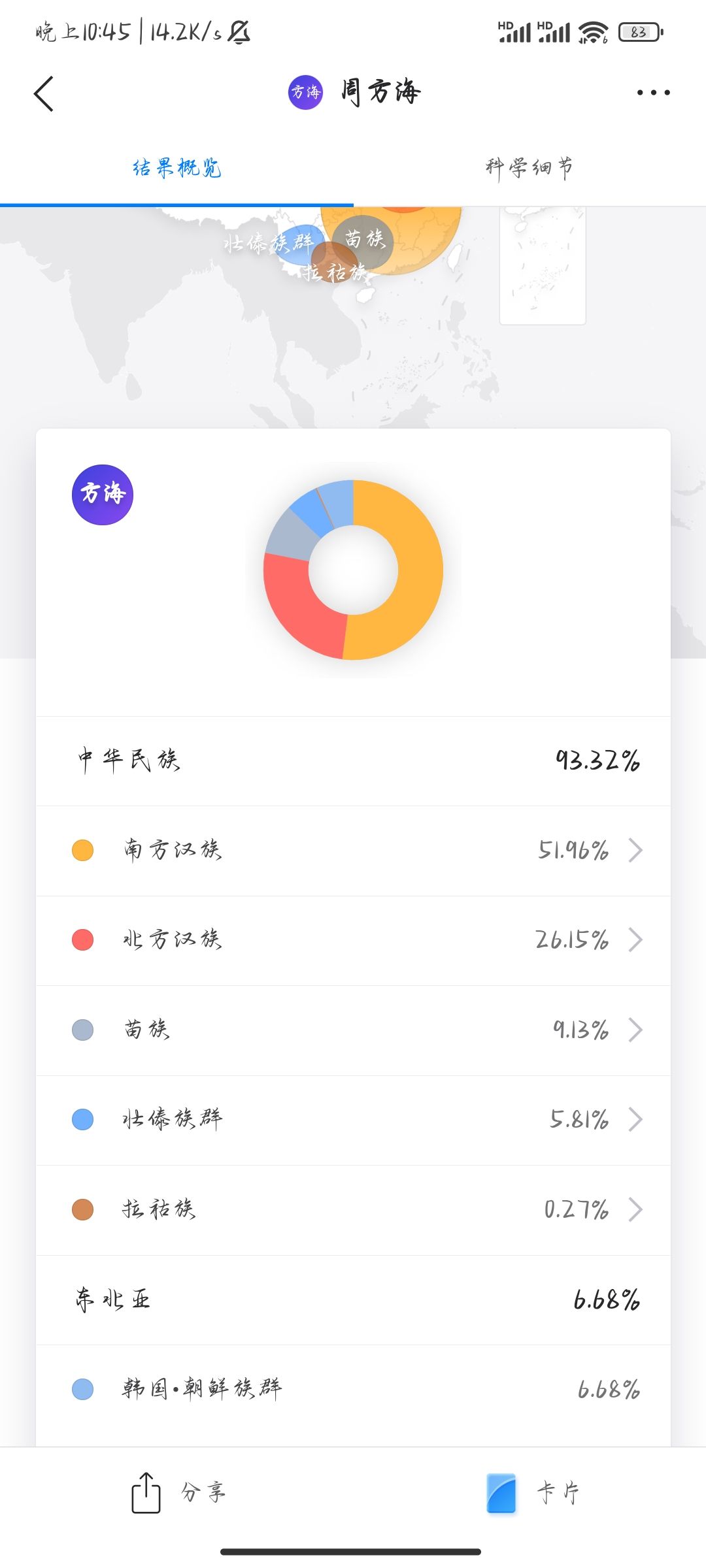Open 北方汉族 26.15% details
The width and height of the screenshot is (706, 1568).
(353, 940)
